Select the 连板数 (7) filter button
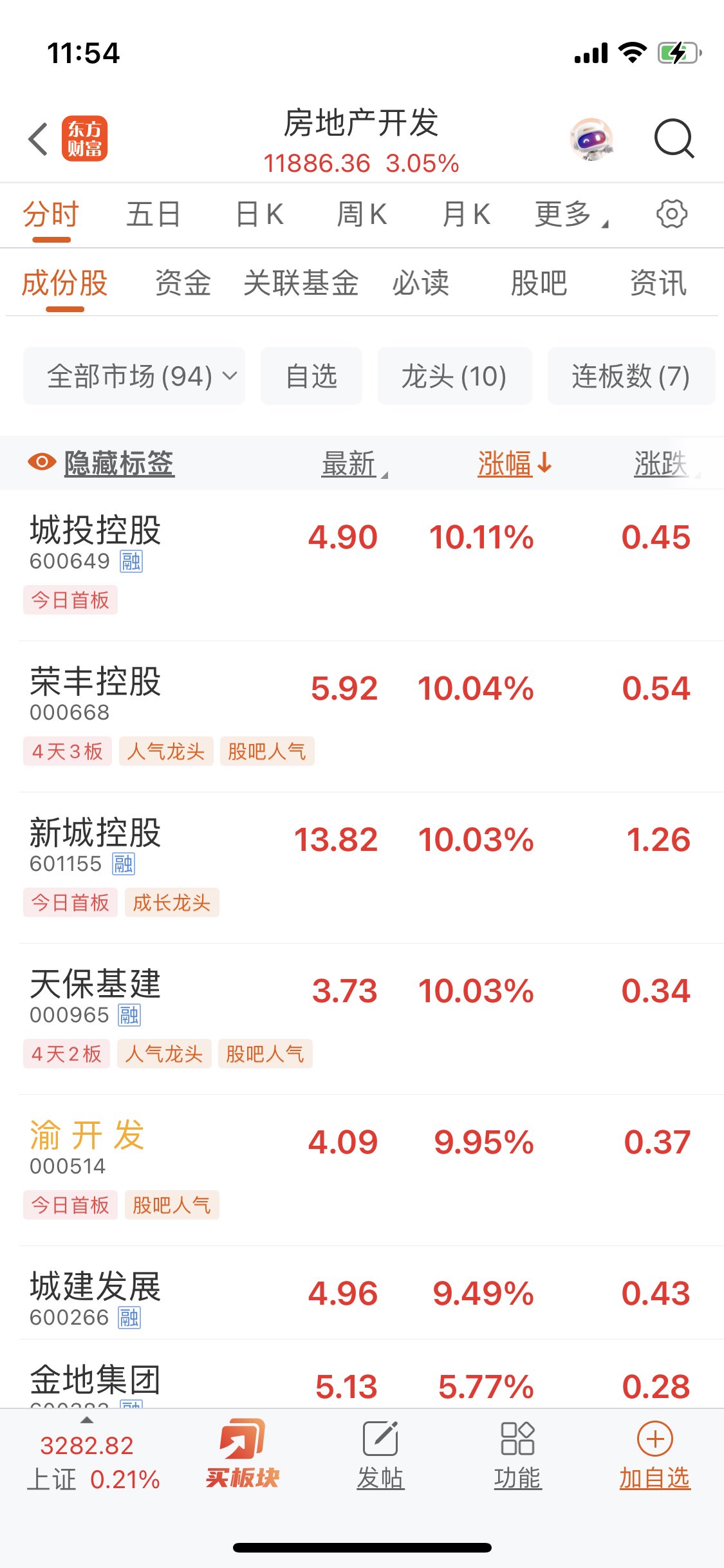 coord(630,377)
